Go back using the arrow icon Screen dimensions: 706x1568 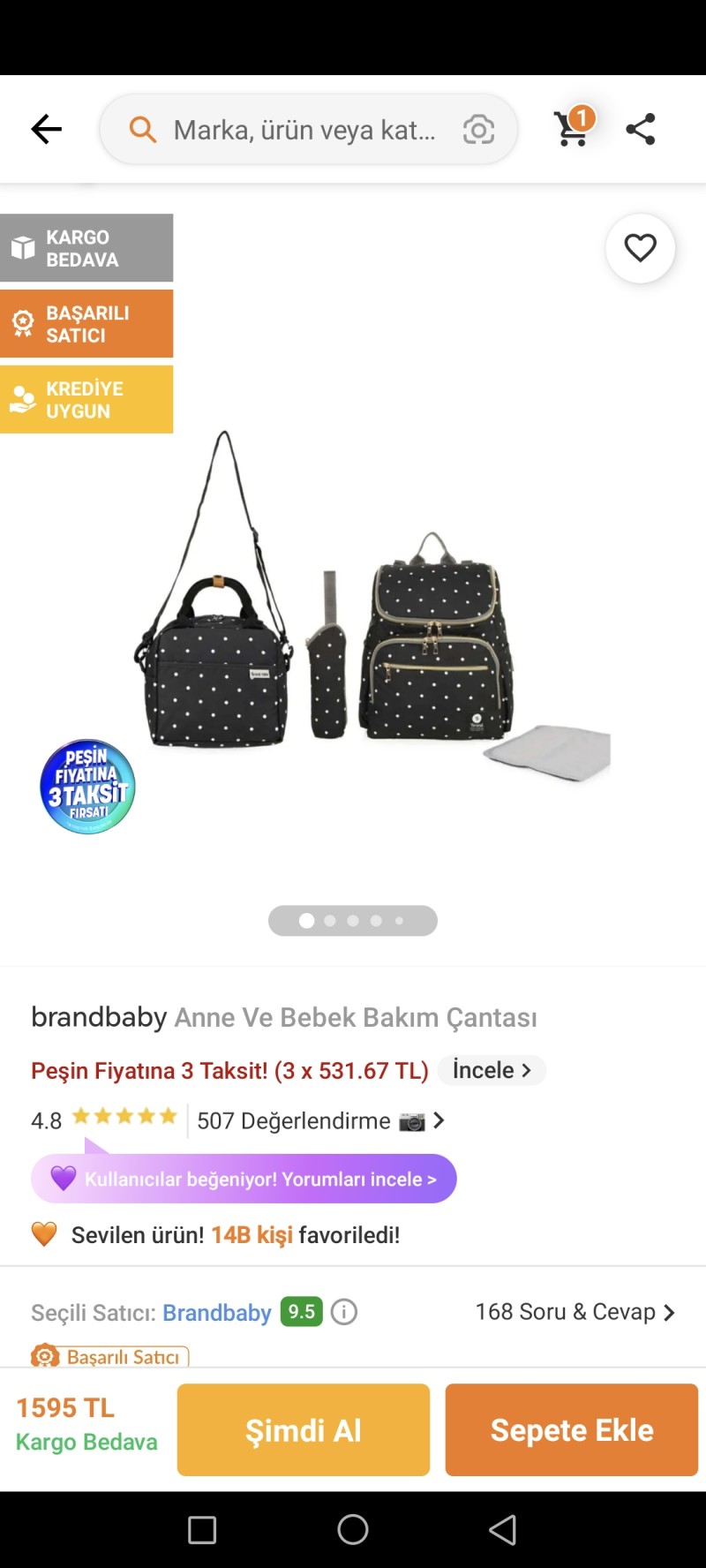coord(46,129)
